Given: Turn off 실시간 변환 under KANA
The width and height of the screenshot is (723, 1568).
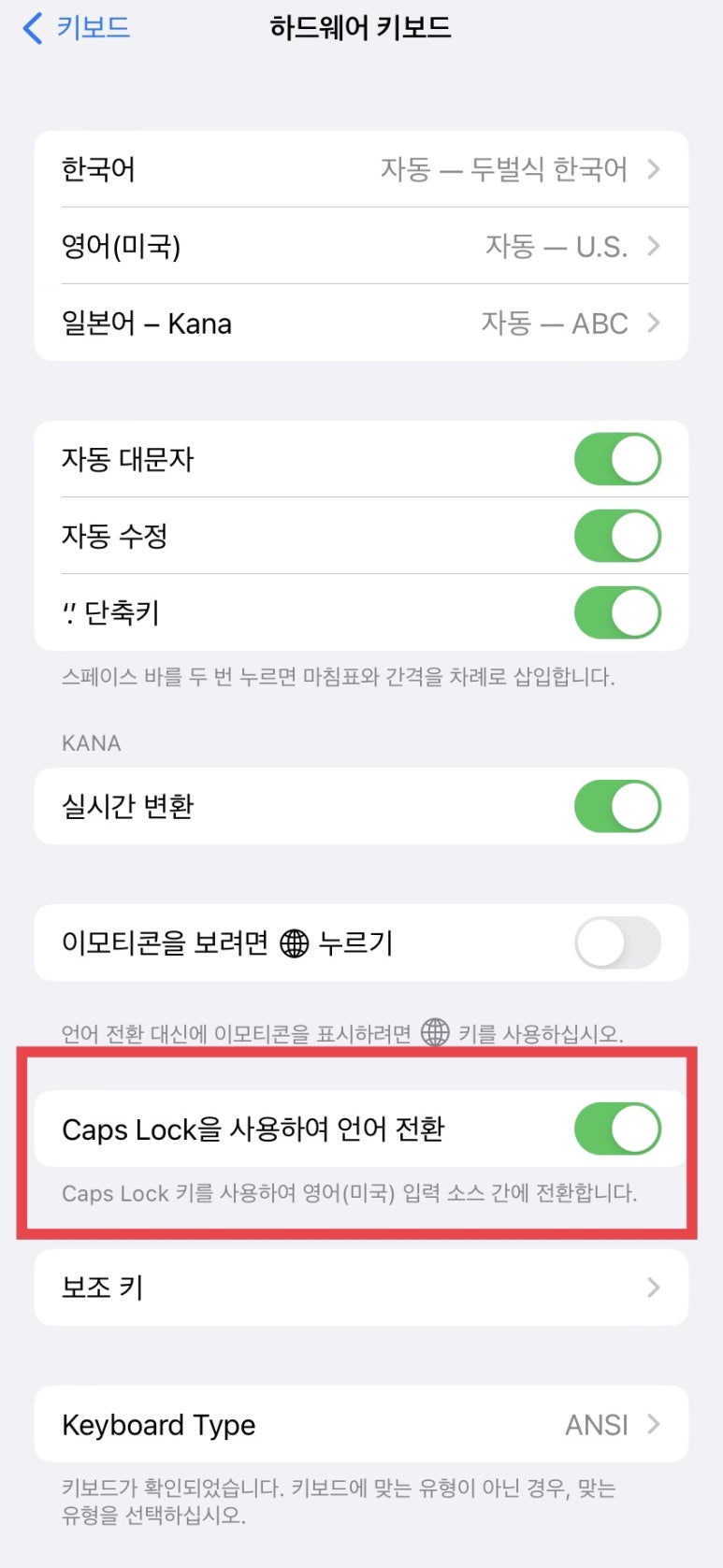Looking at the screenshot, I should [617, 806].
